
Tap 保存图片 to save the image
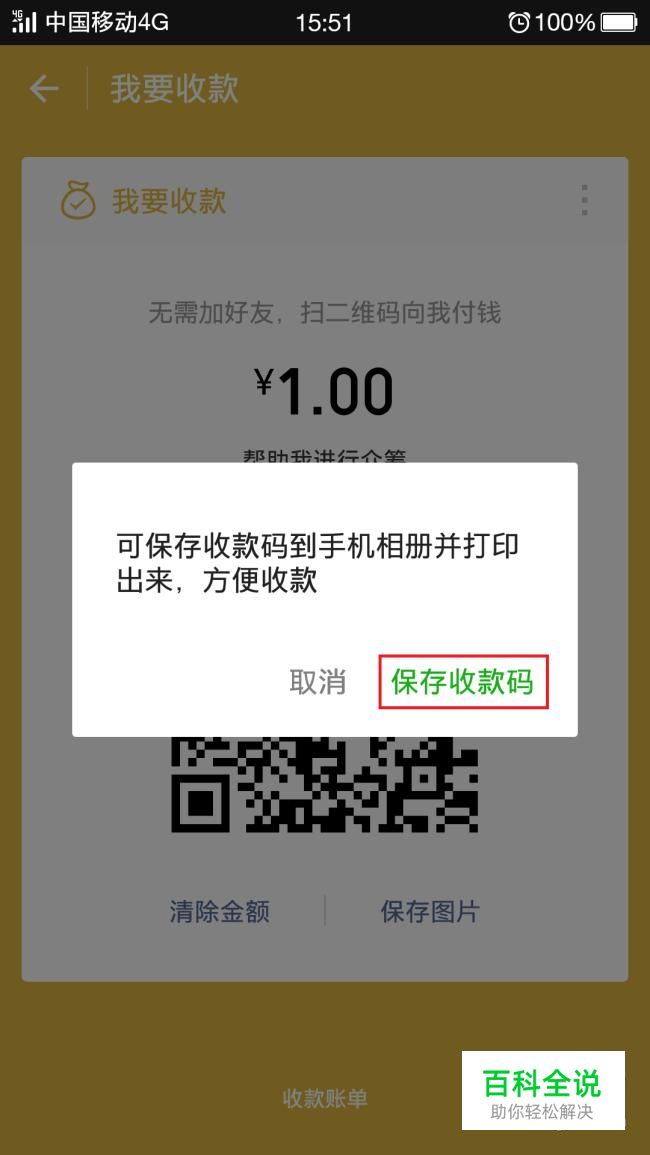coord(430,912)
